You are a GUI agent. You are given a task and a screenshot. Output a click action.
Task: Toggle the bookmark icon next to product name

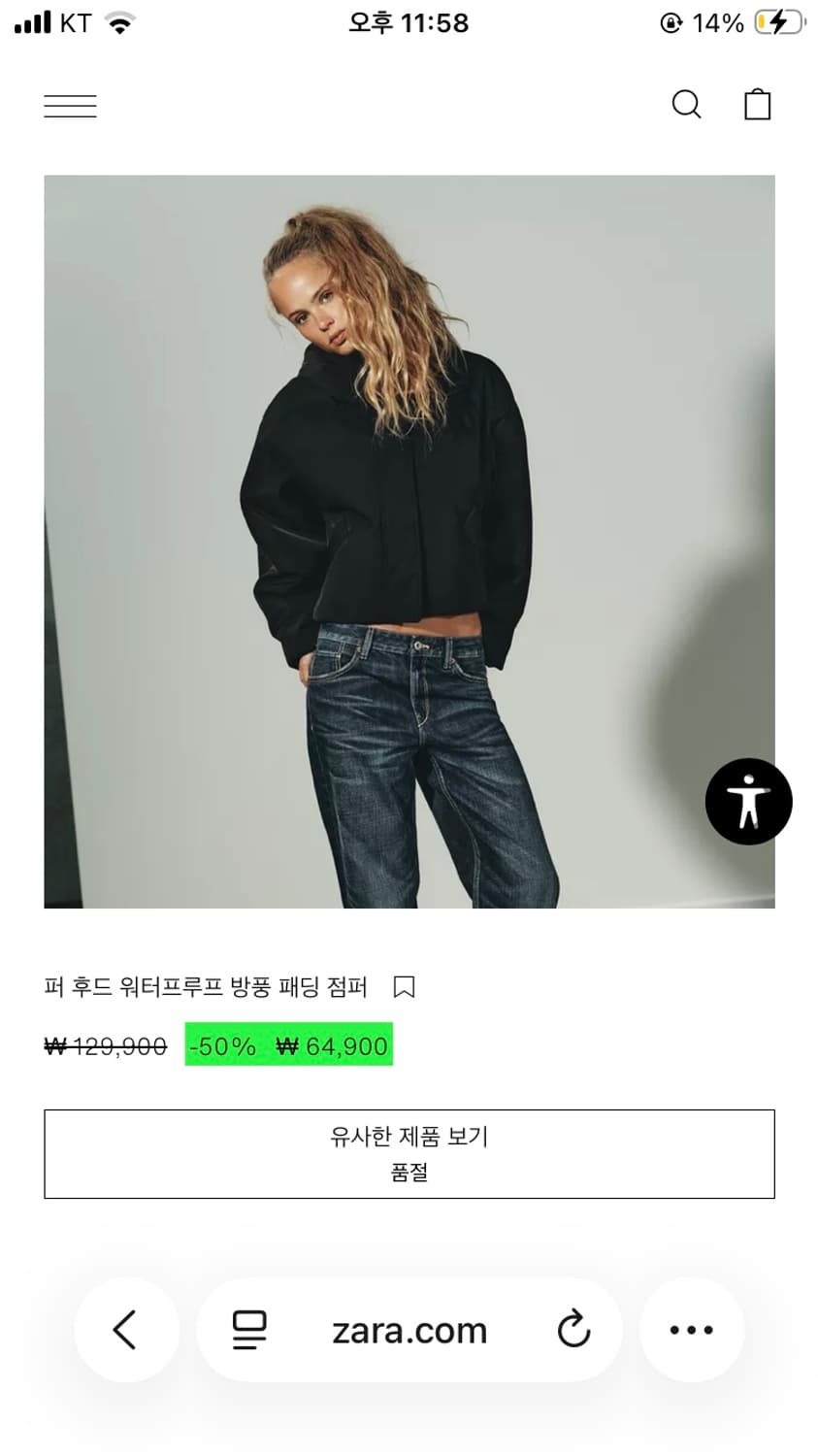(403, 986)
